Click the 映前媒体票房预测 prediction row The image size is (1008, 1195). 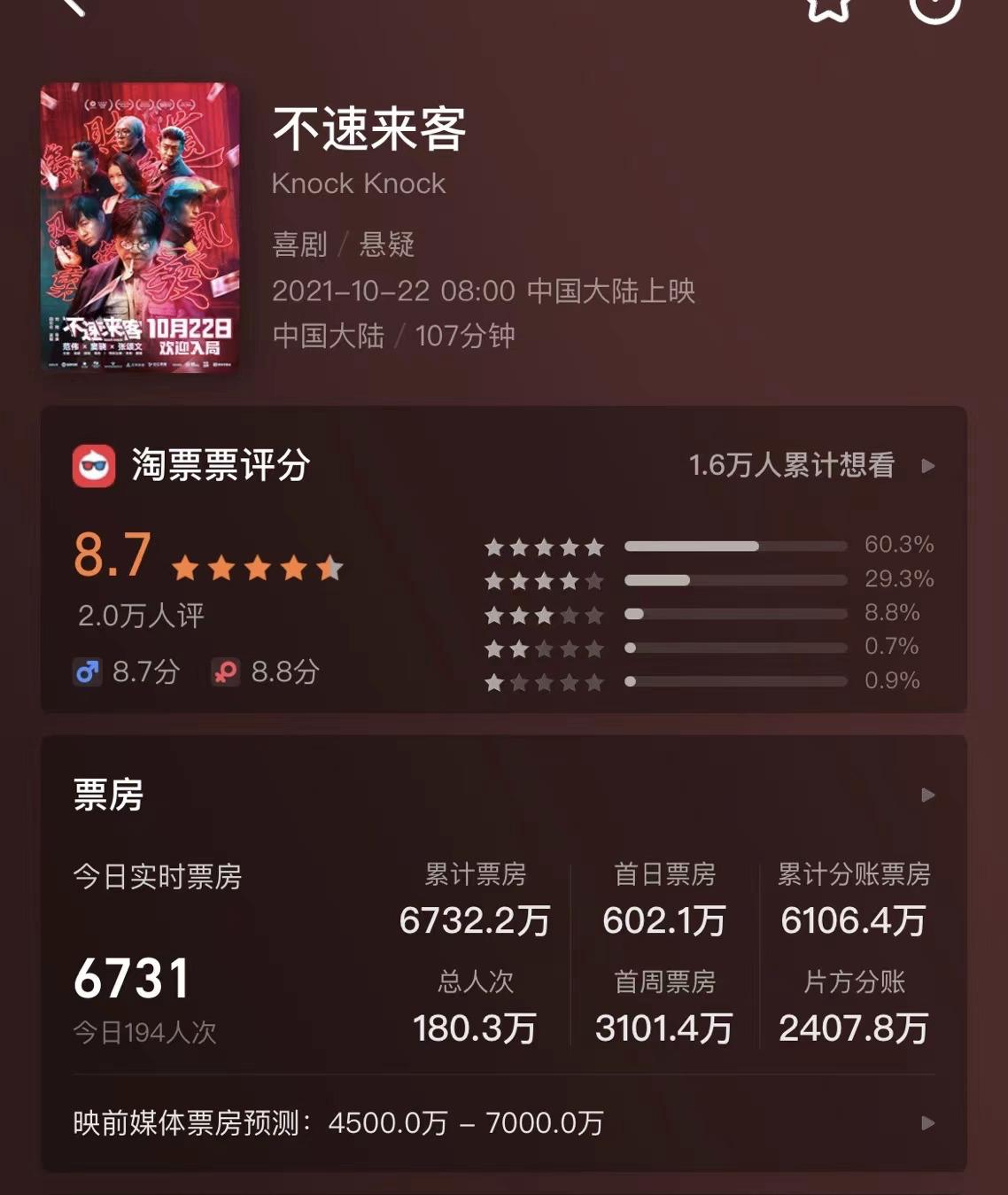(x=337, y=1121)
